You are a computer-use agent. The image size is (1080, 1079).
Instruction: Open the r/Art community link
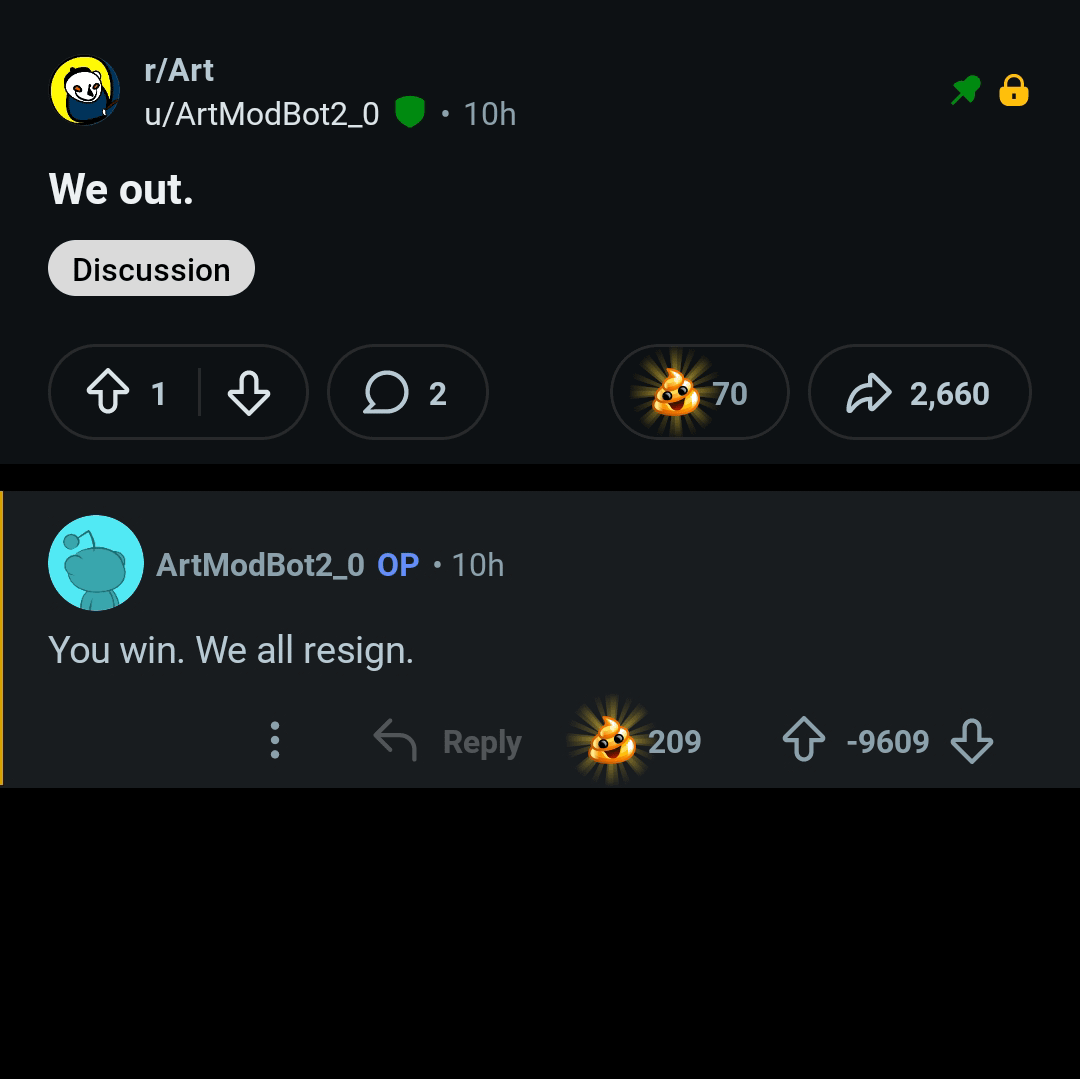[179, 70]
